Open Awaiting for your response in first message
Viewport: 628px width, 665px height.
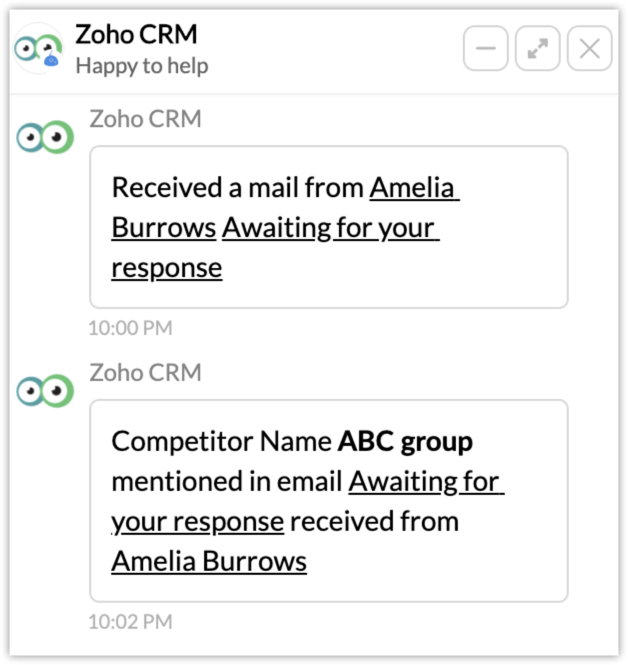330,228
